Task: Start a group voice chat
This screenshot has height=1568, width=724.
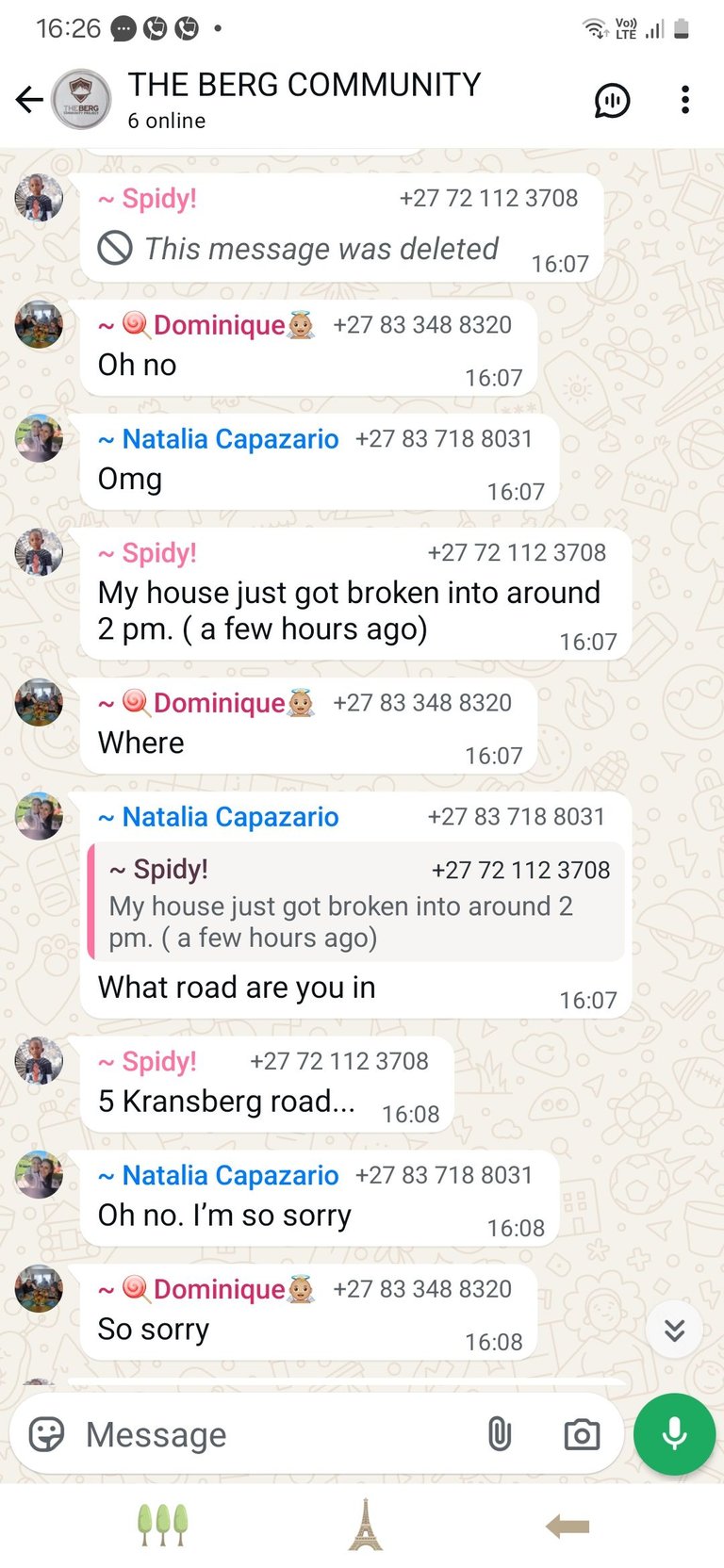Action: (x=612, y=100)
